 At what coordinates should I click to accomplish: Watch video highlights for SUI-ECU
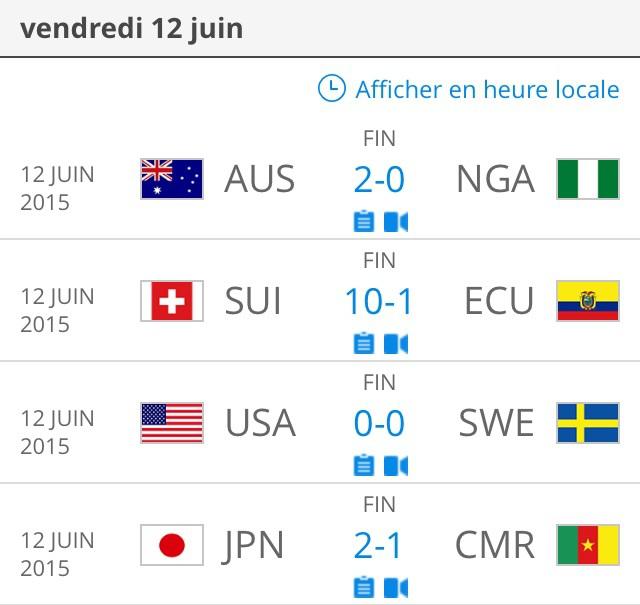396,343
